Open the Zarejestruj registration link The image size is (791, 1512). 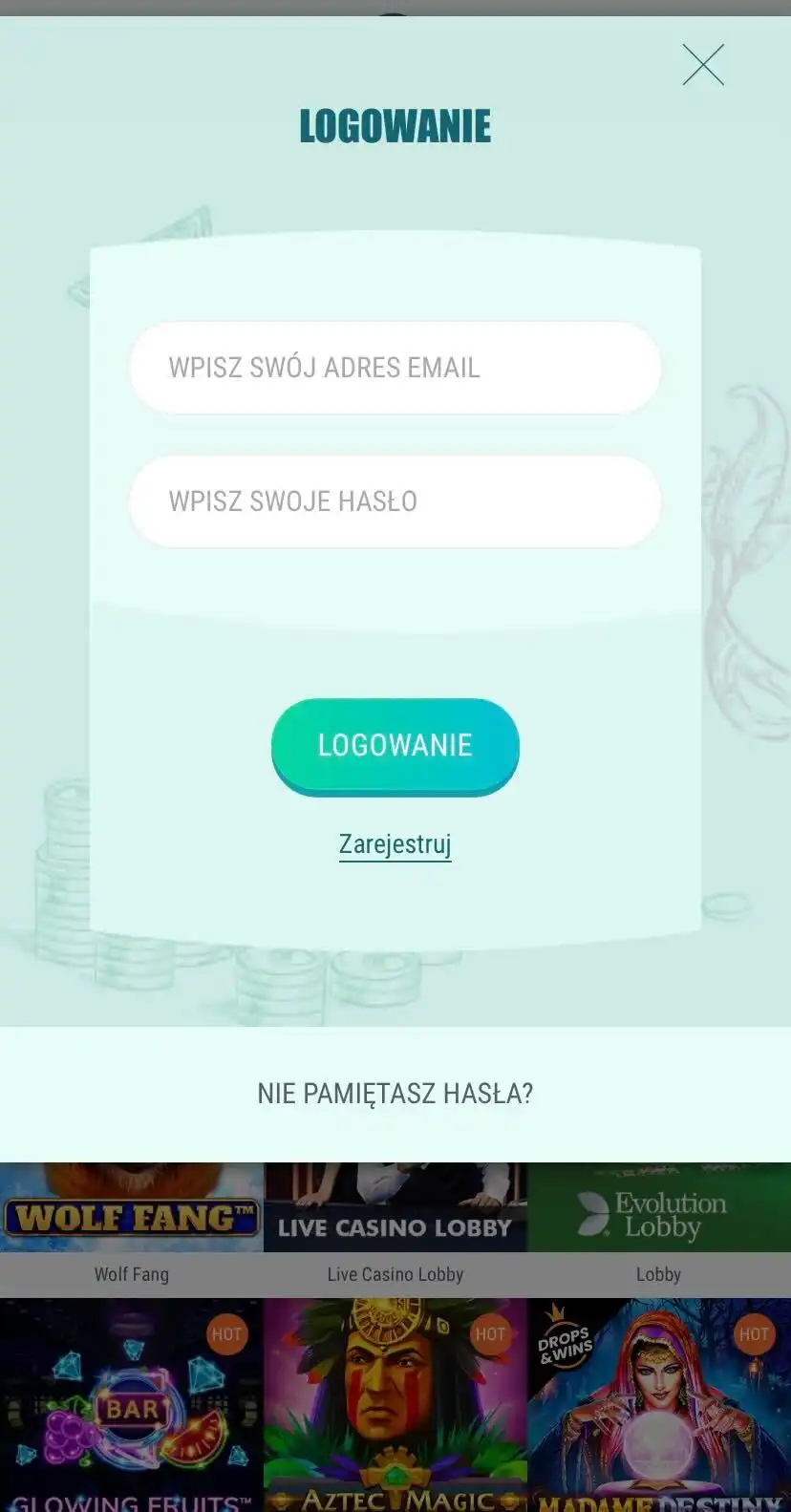click(x=395, y=844)
